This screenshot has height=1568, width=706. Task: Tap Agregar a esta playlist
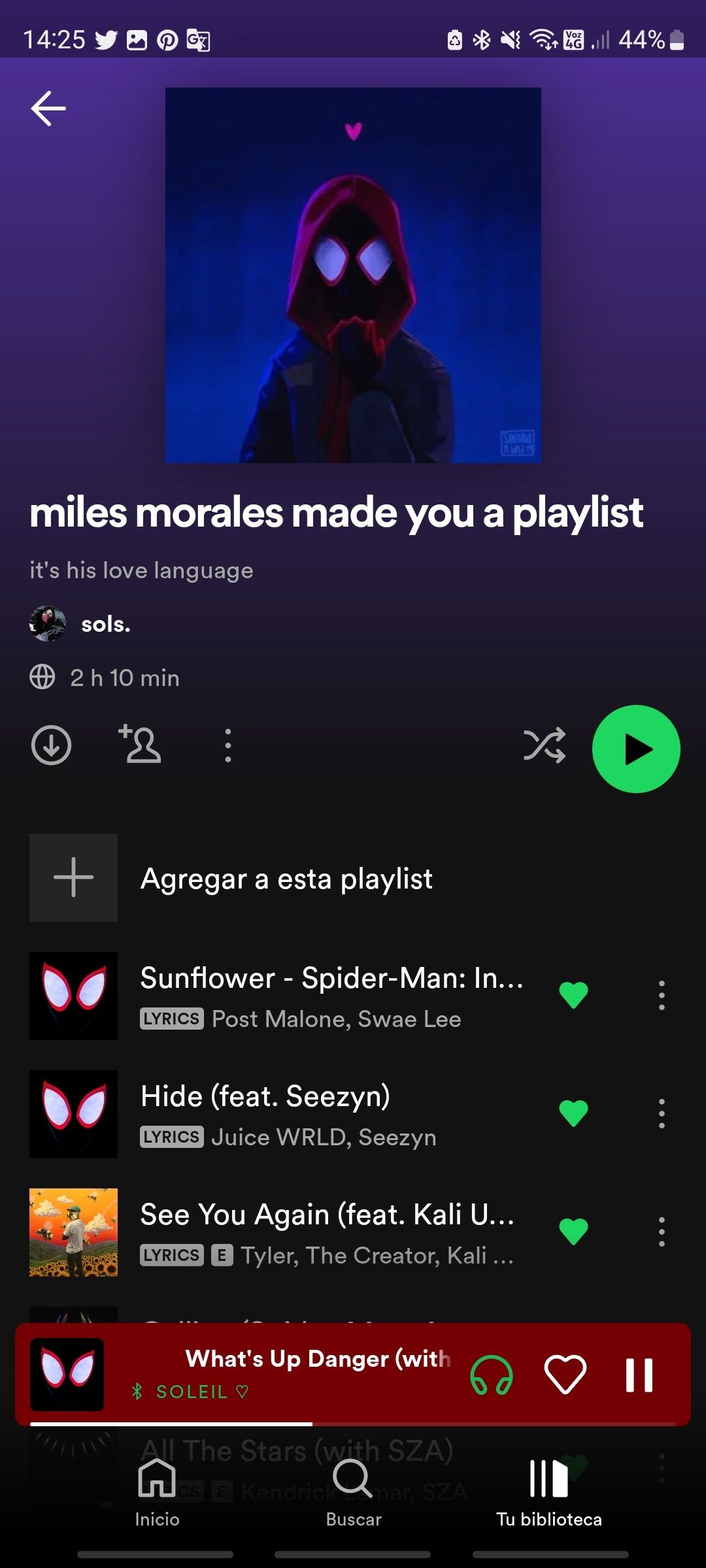286,879
